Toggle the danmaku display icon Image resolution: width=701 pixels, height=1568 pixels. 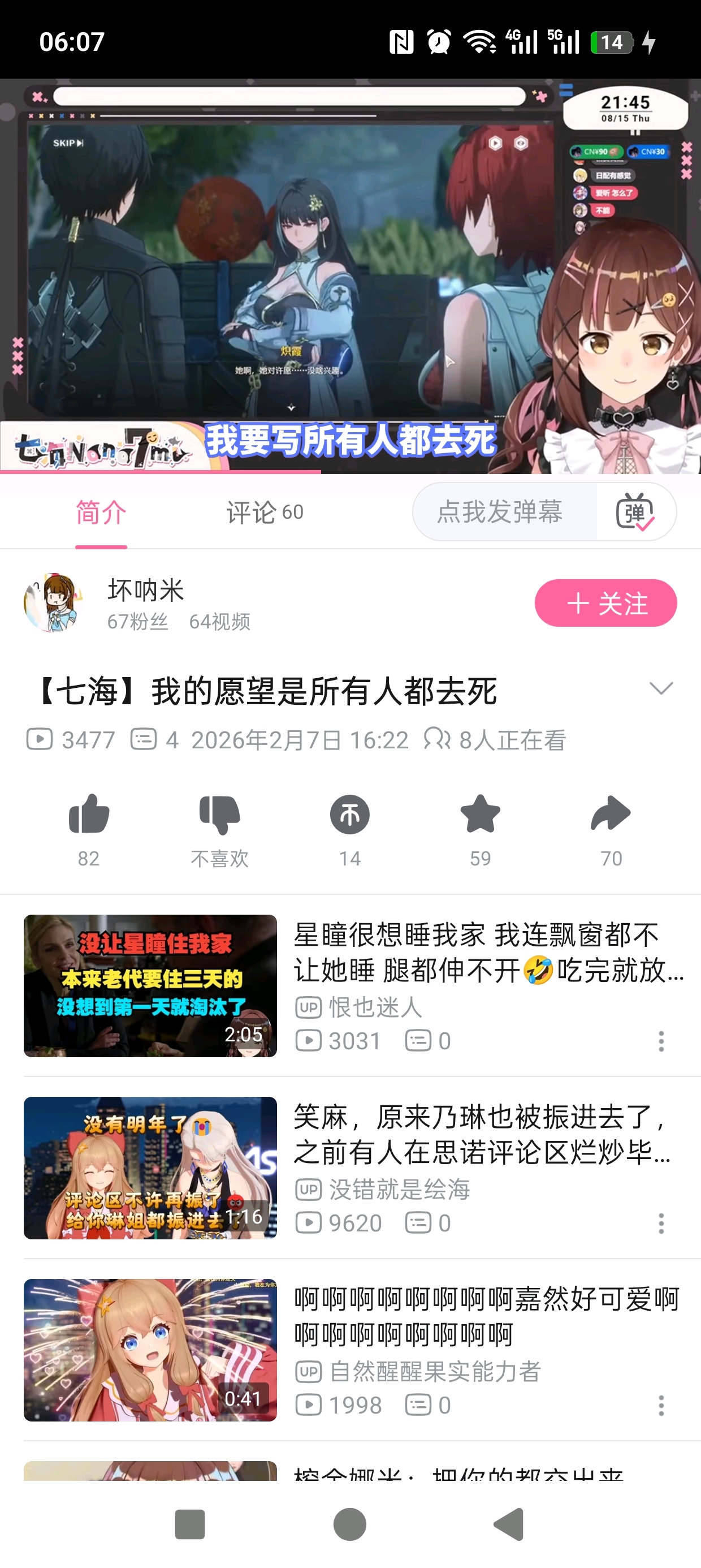pyautogui.click(x=635, y=512)
